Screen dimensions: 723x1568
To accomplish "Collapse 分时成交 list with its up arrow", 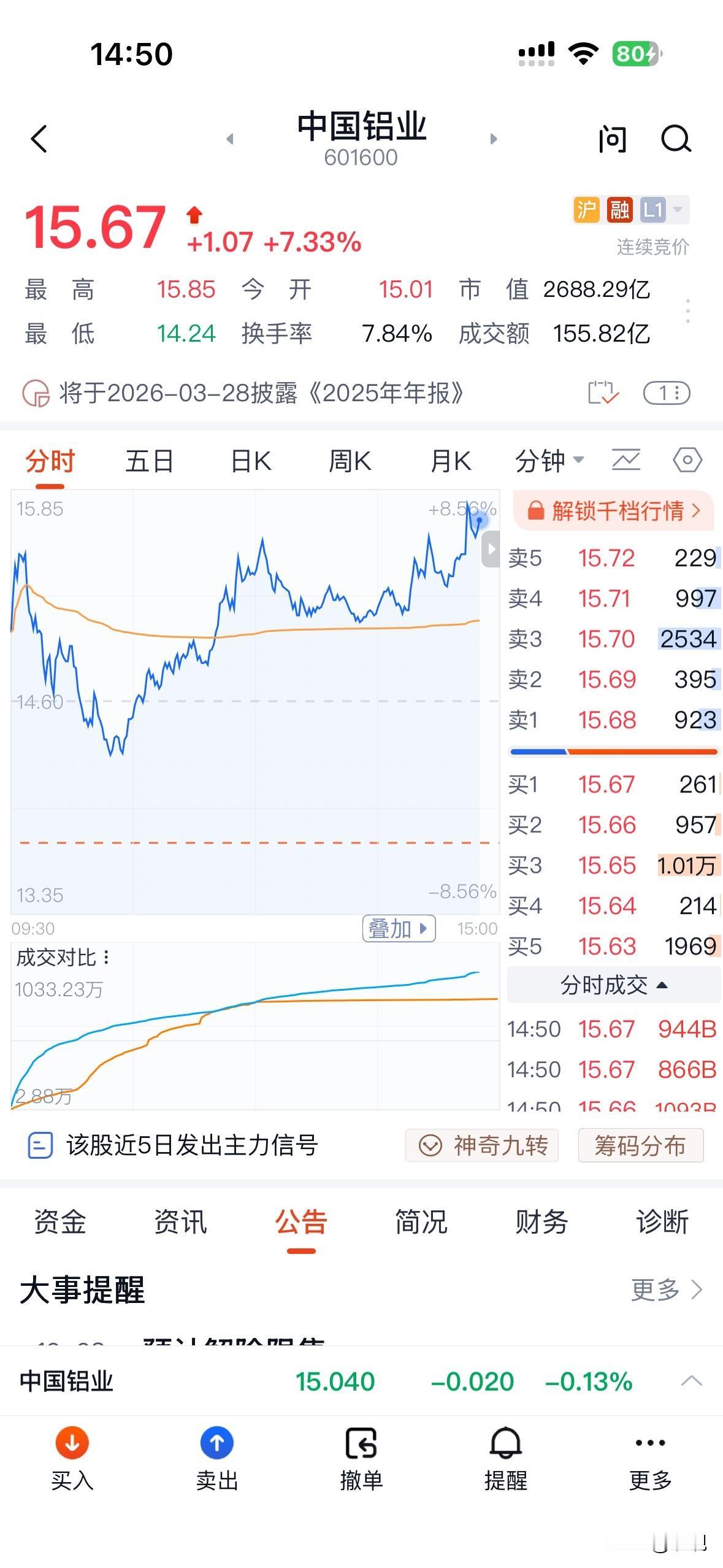I will pos(663,984).
